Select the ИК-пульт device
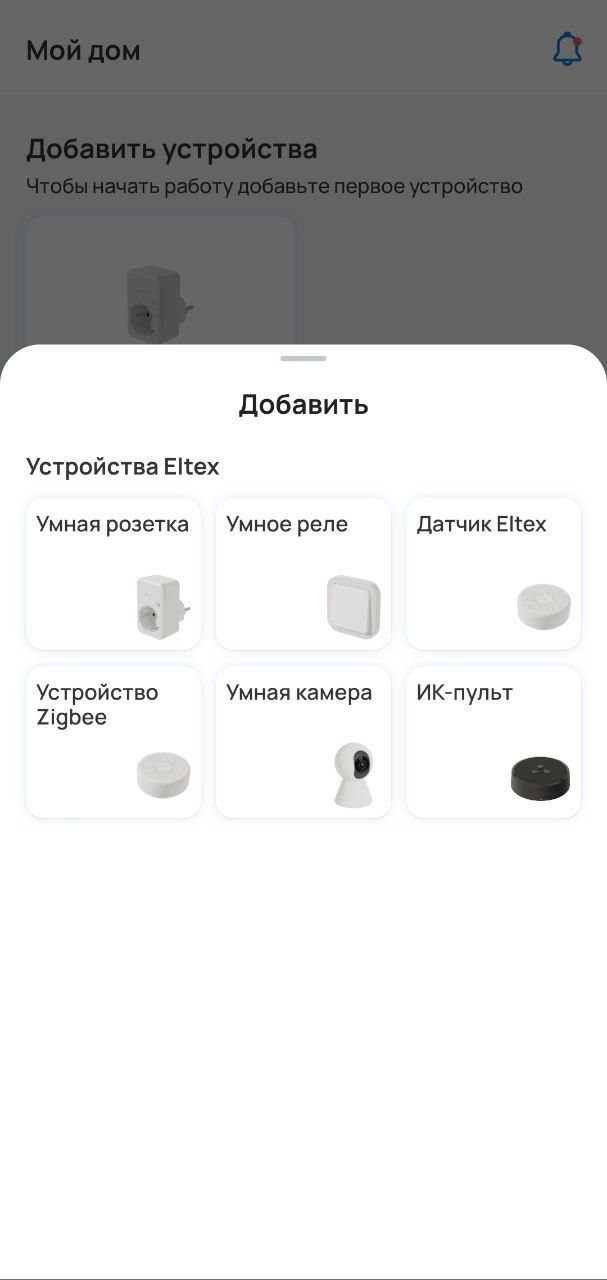Screen dimensions: 607x1280 click(x=493, y=742)
